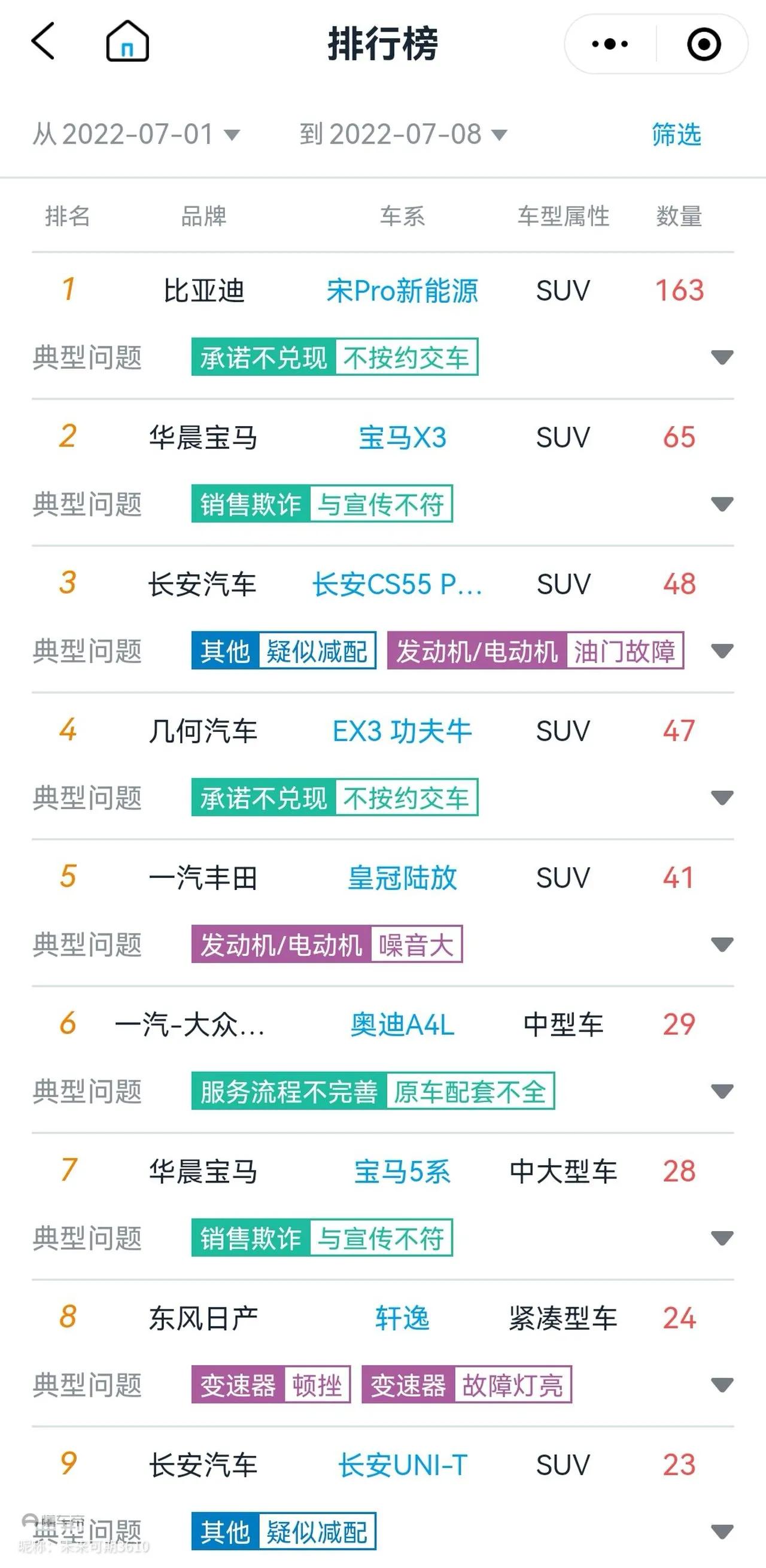Tap the circular capsule icon top right
Screen dimensions: 766x1568
point(703,44)
